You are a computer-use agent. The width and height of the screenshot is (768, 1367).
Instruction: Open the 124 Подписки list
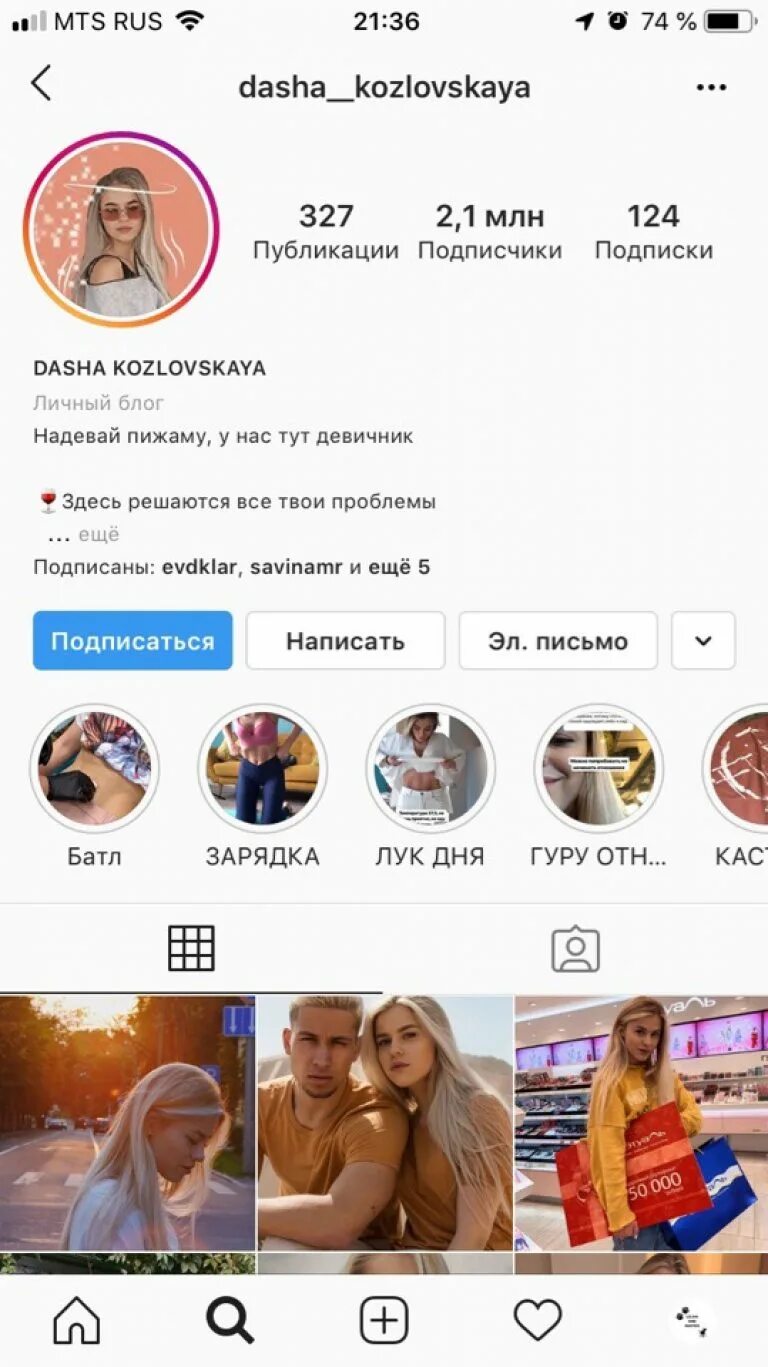653,231
